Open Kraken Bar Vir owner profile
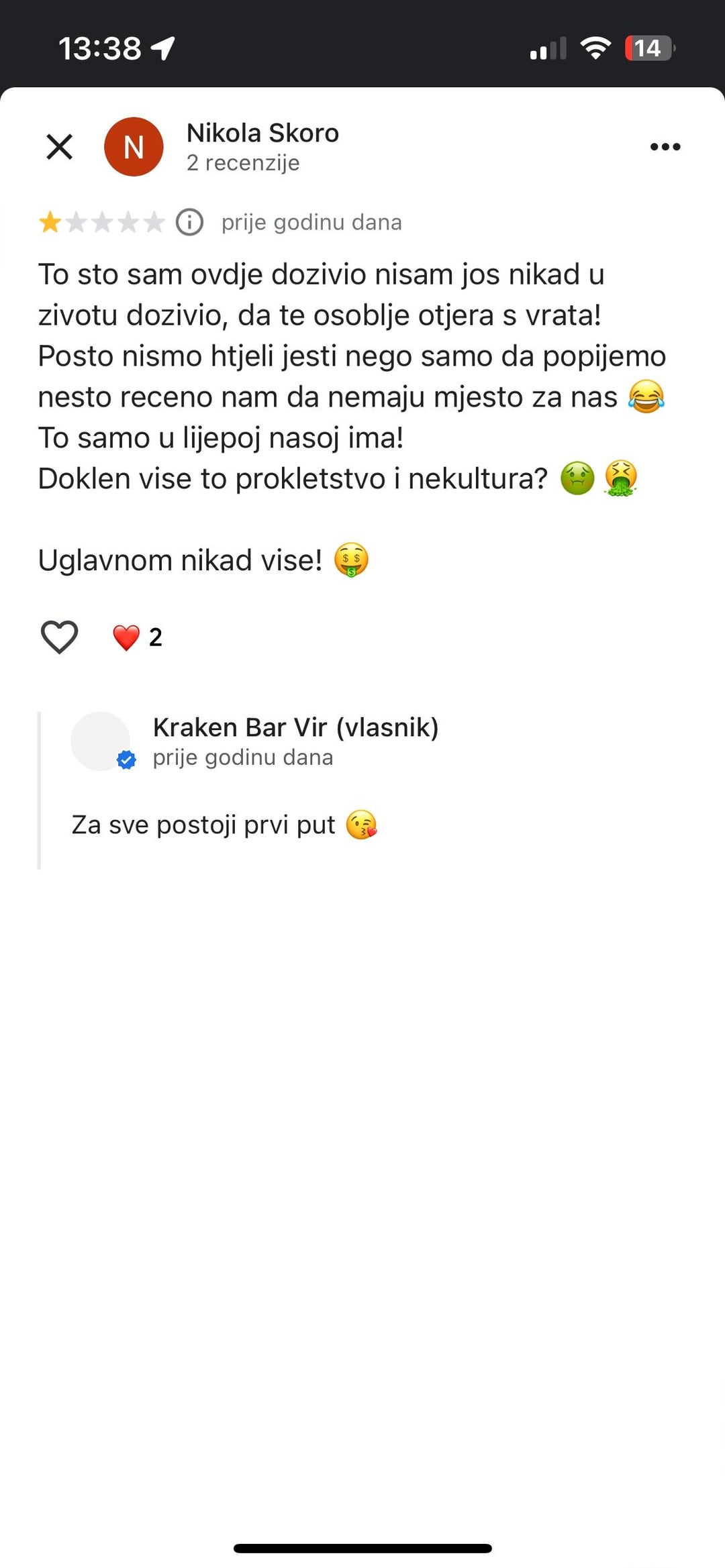Screen dimensions: 725x1568 pos(295,728)
